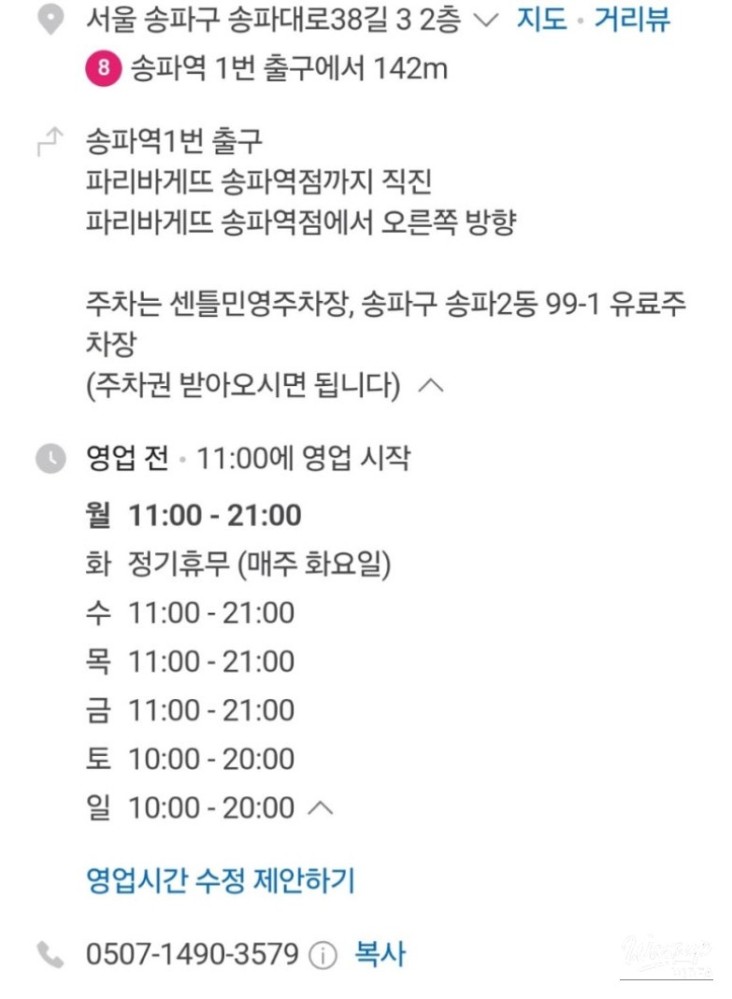Copy the phone number with 복사

[x=381, y=955]
